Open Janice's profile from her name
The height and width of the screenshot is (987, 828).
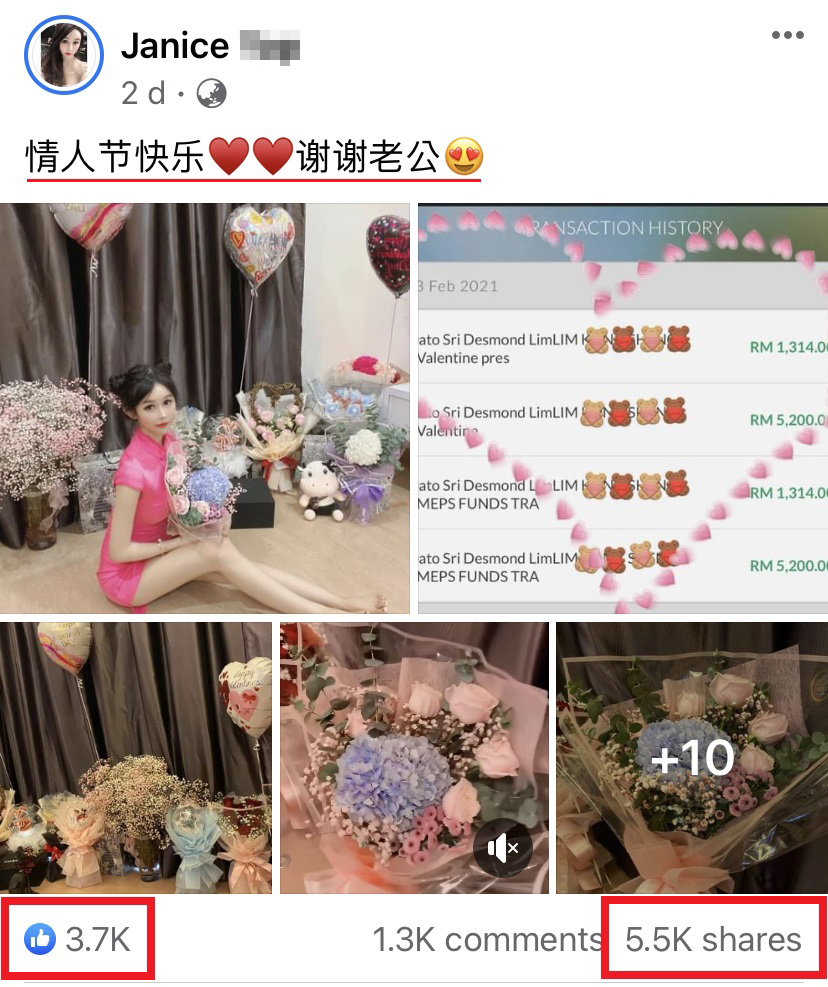[175, 45]
